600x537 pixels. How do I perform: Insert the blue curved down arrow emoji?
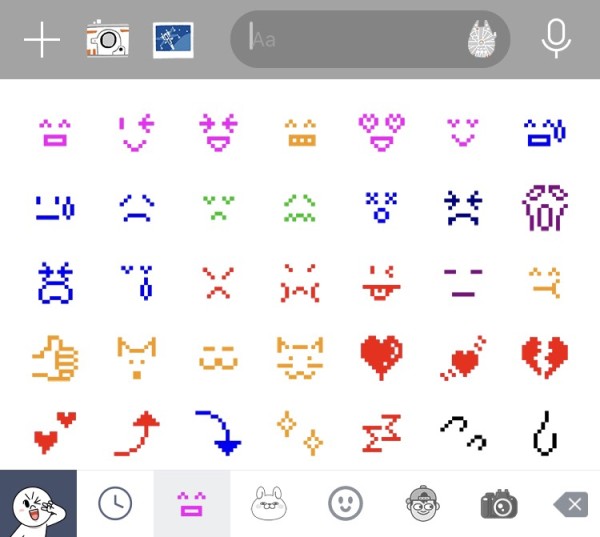[x=217, y=432]
